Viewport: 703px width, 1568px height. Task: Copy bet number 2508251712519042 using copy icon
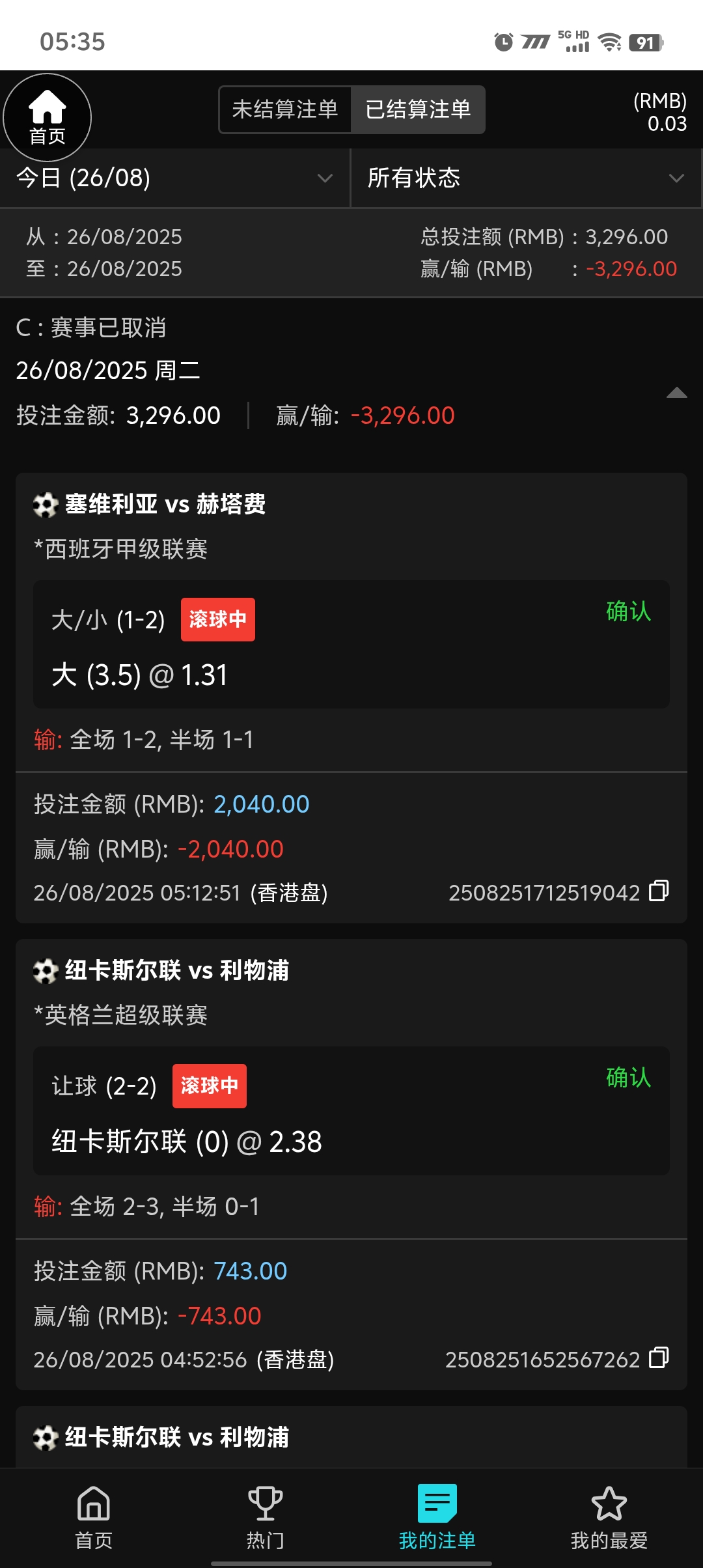659,891
